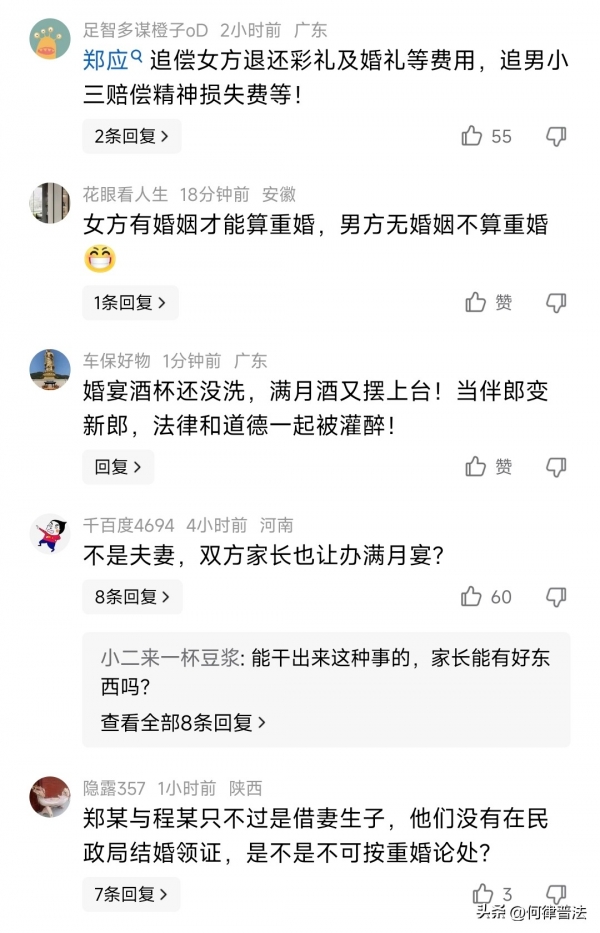The width and height of the screenshot is (600, 933).
Task: Open 隐露357's profile avatar
Action: pos(50,797)
